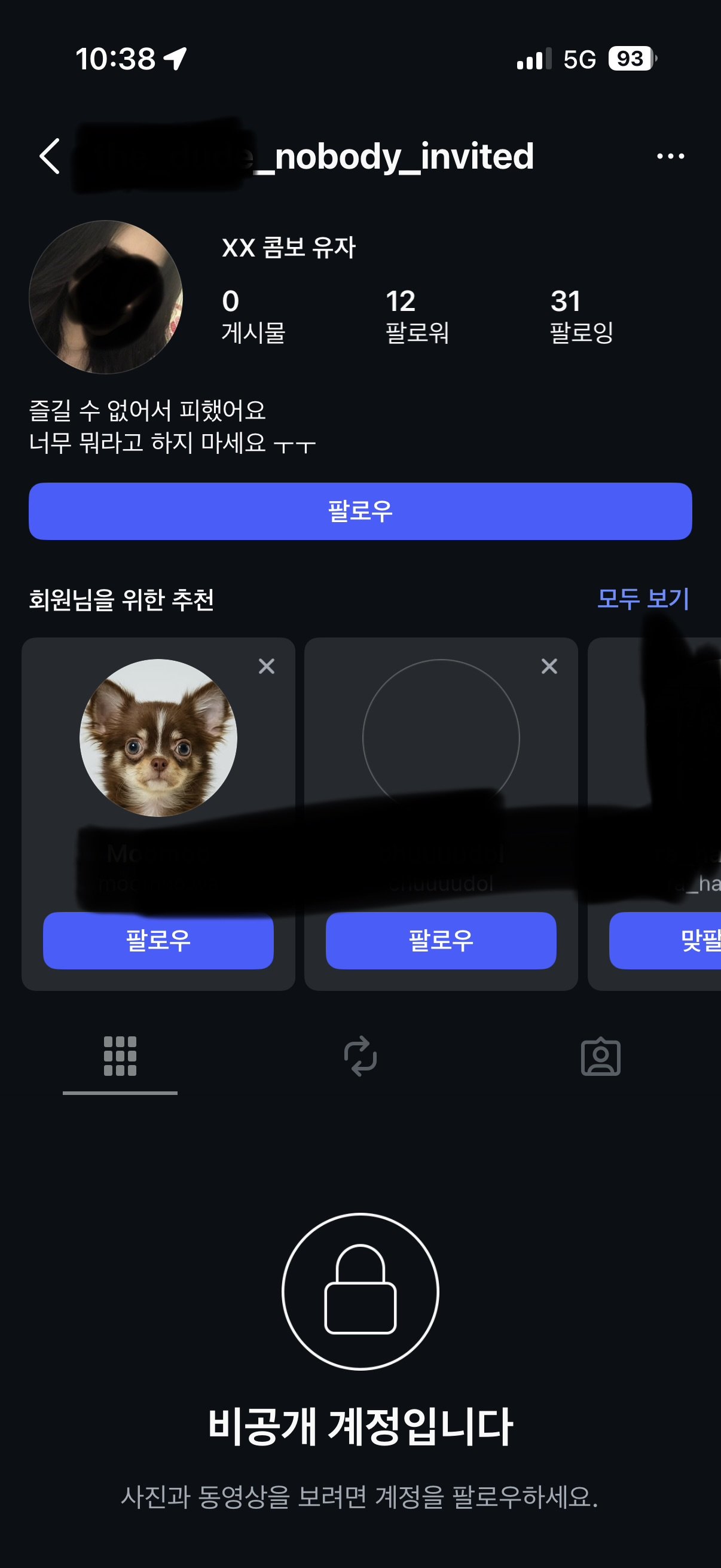Tap the main 팔로우 button under the bio
Viewport: 721px width, 1568px height.
[x=360, y=511]
